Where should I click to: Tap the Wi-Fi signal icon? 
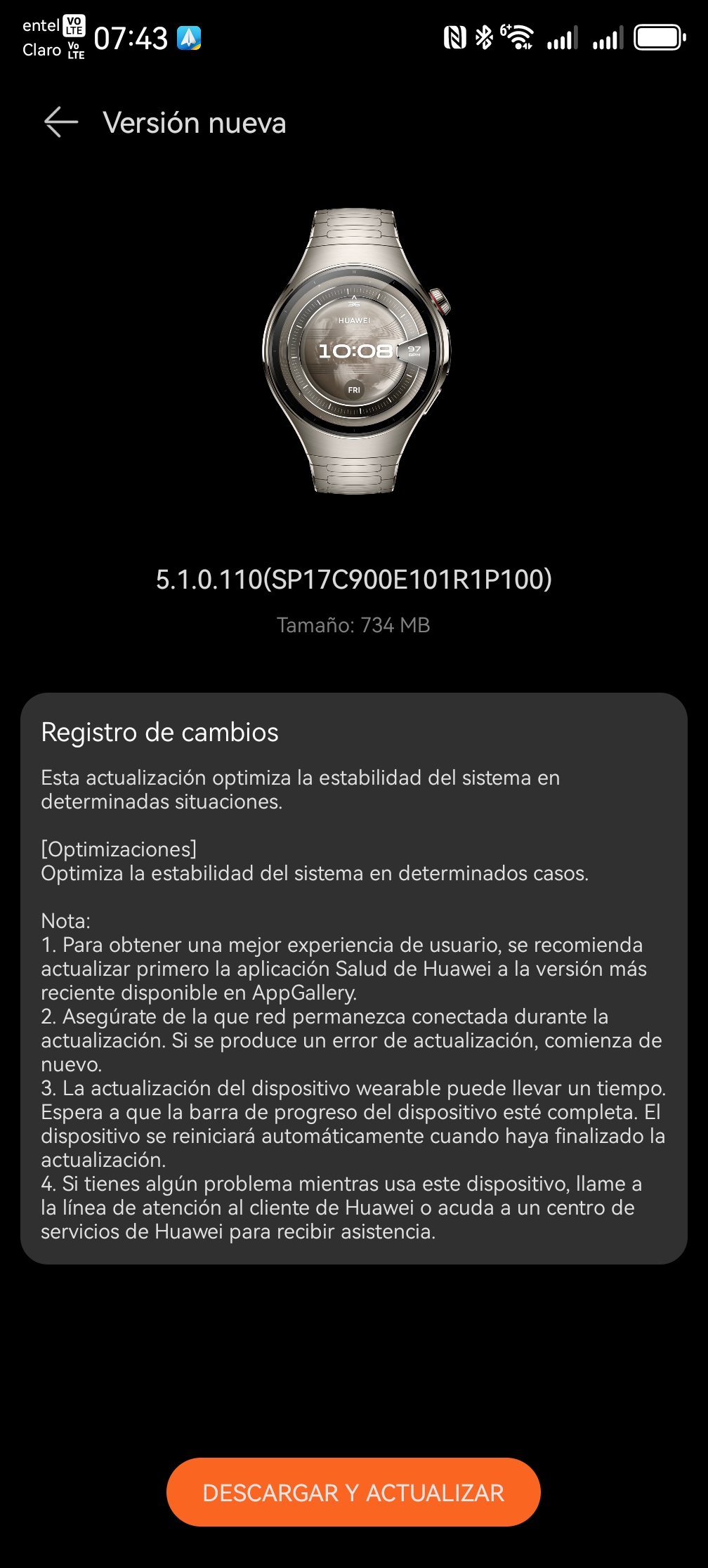(x=520, y=39)
